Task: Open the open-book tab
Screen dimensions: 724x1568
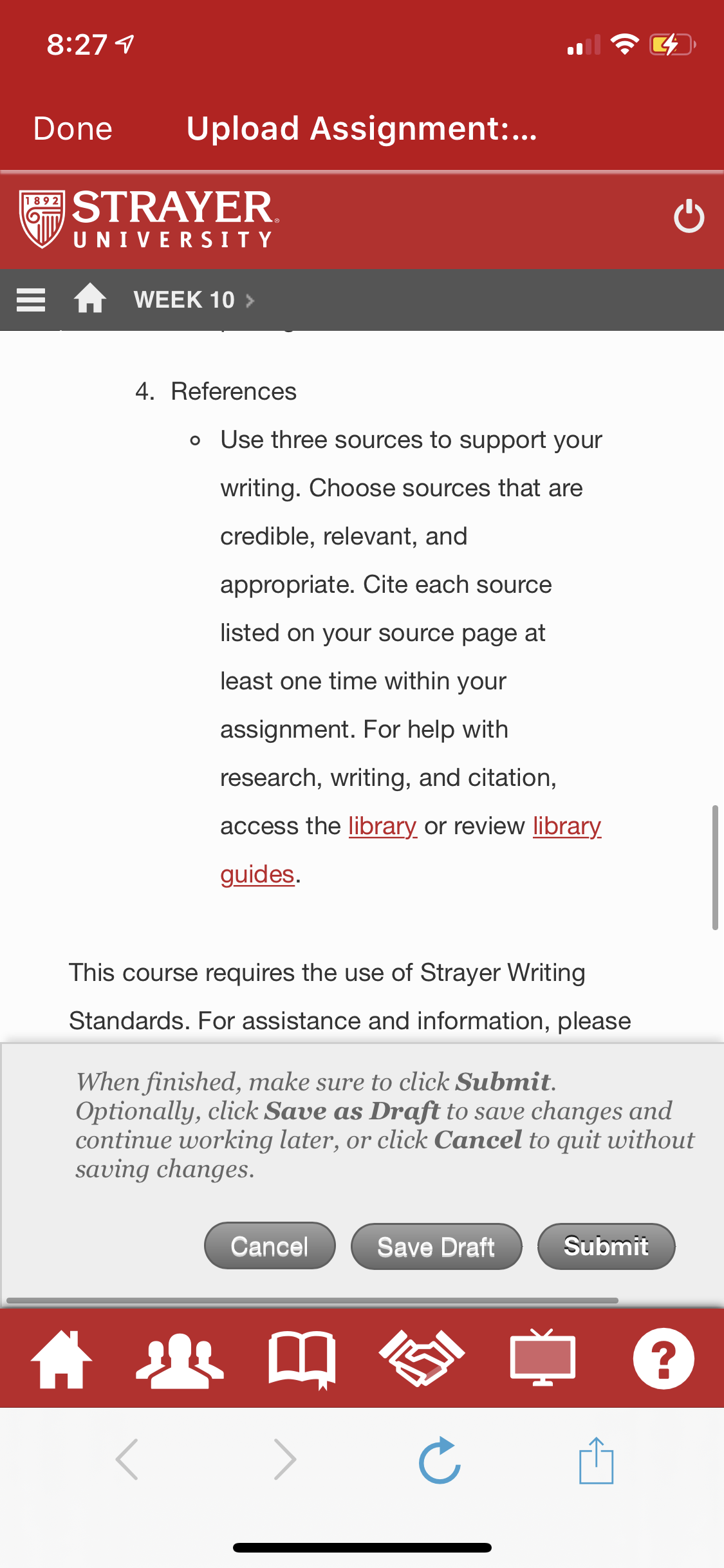Action: [x=302, y=1359]
